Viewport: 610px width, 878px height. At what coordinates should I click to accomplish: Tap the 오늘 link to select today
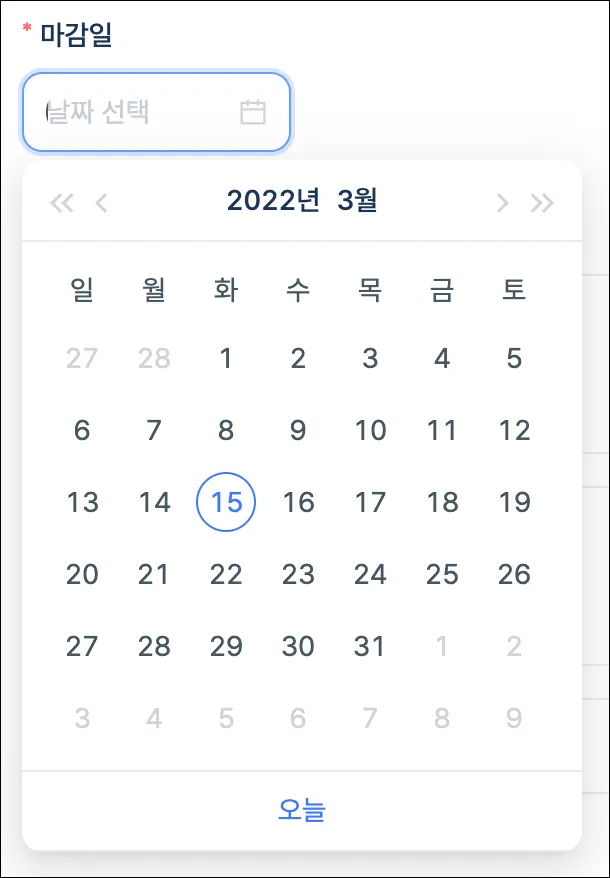302,810
